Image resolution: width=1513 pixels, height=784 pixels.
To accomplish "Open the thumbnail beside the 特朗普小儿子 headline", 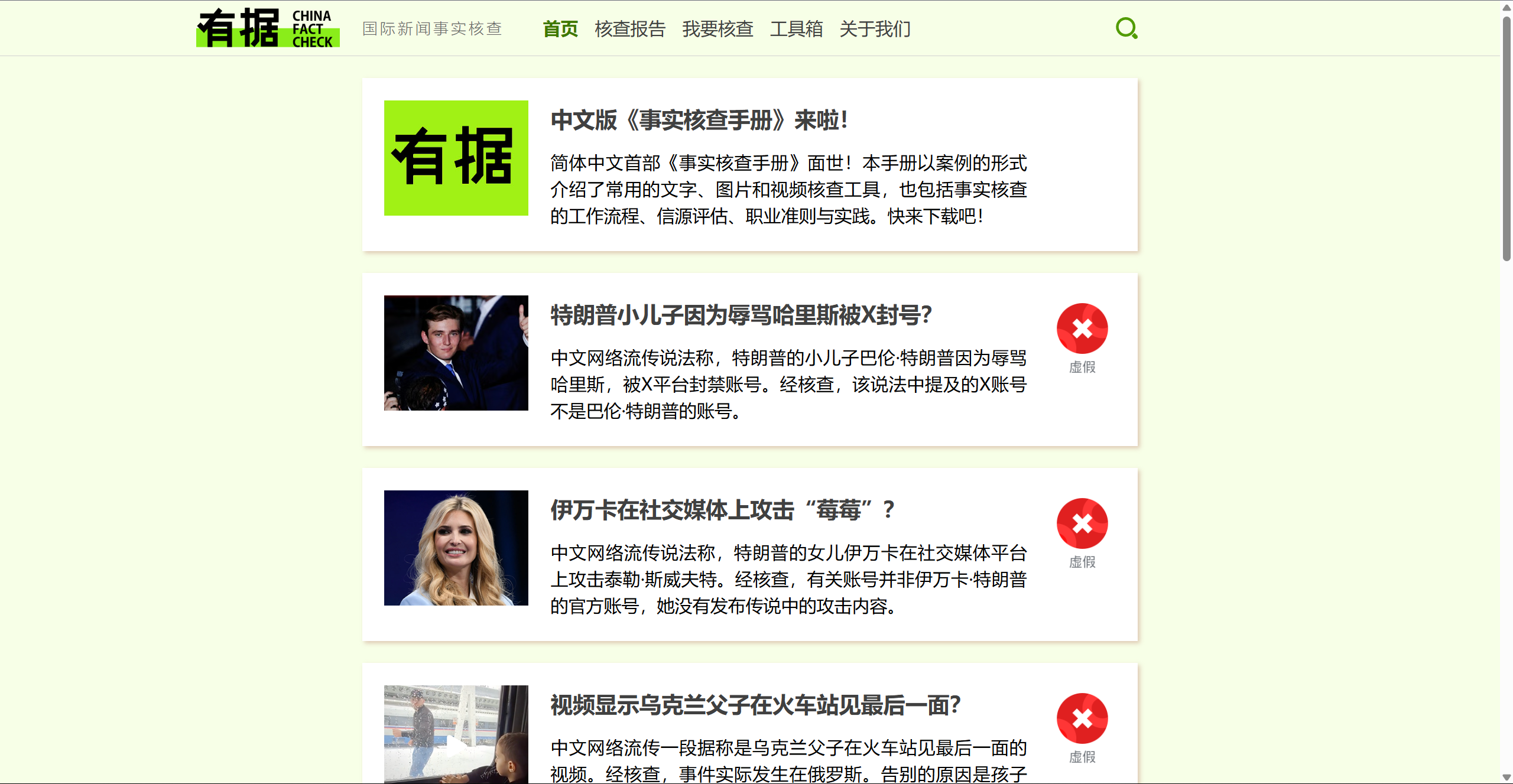I will 456,353.
